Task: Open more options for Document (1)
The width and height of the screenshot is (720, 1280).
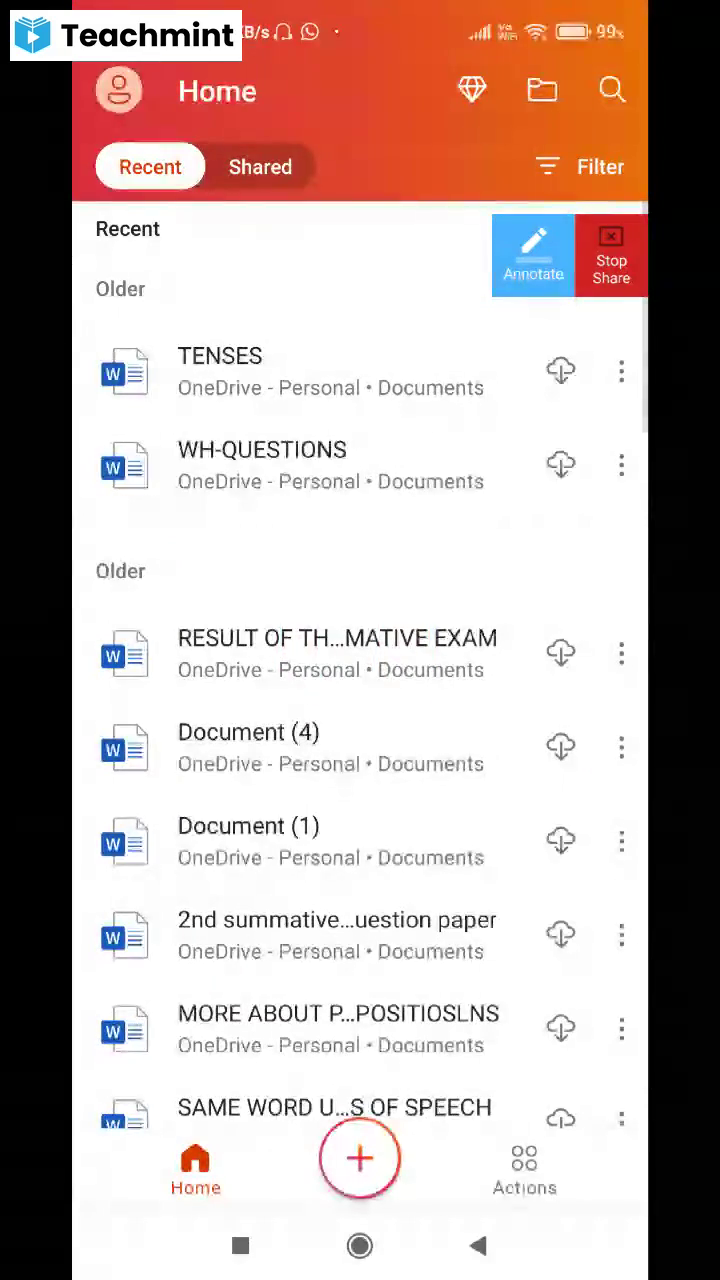Action: pyautogui.click(x=621, y=841)
